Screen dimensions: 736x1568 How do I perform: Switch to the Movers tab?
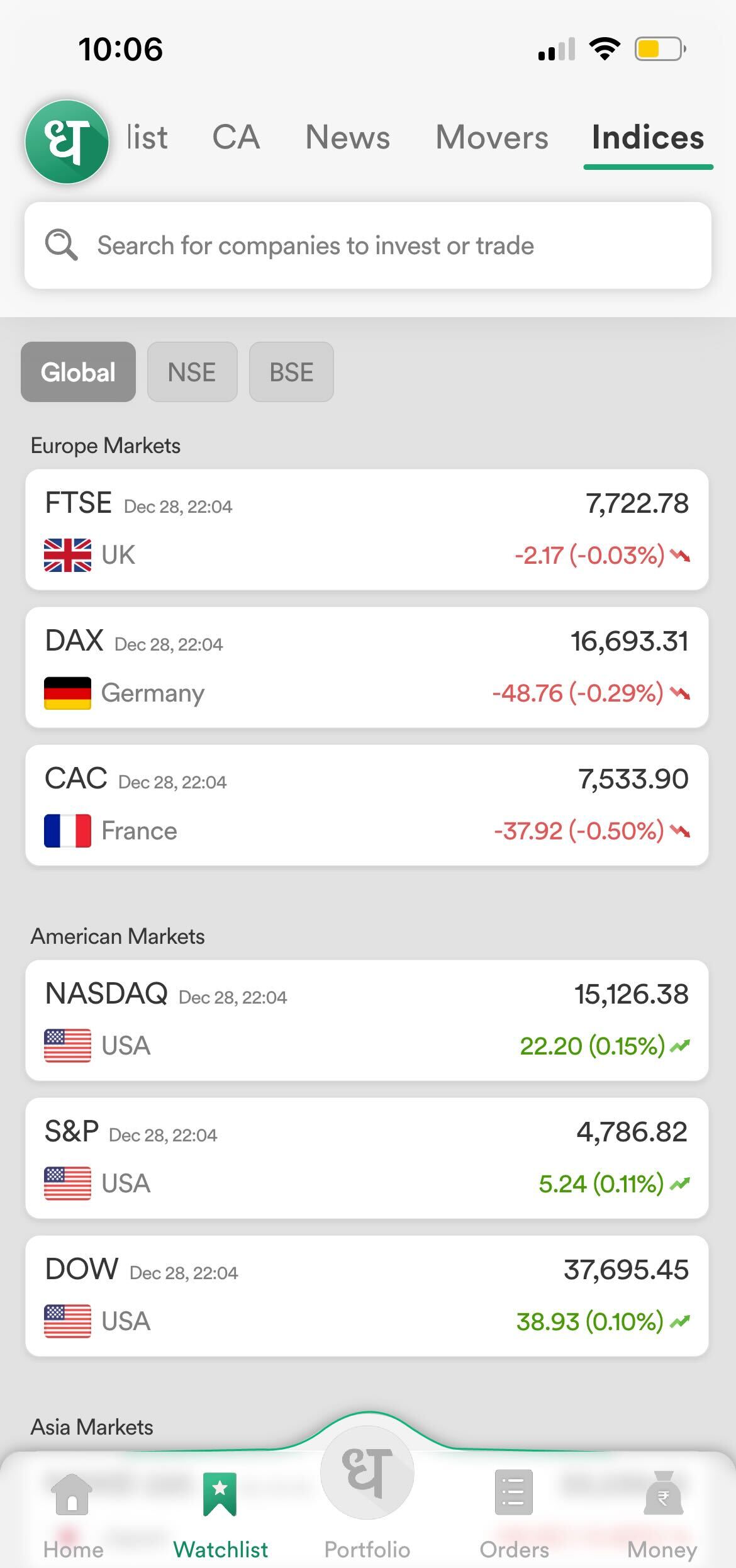click(x=492, y=137)
